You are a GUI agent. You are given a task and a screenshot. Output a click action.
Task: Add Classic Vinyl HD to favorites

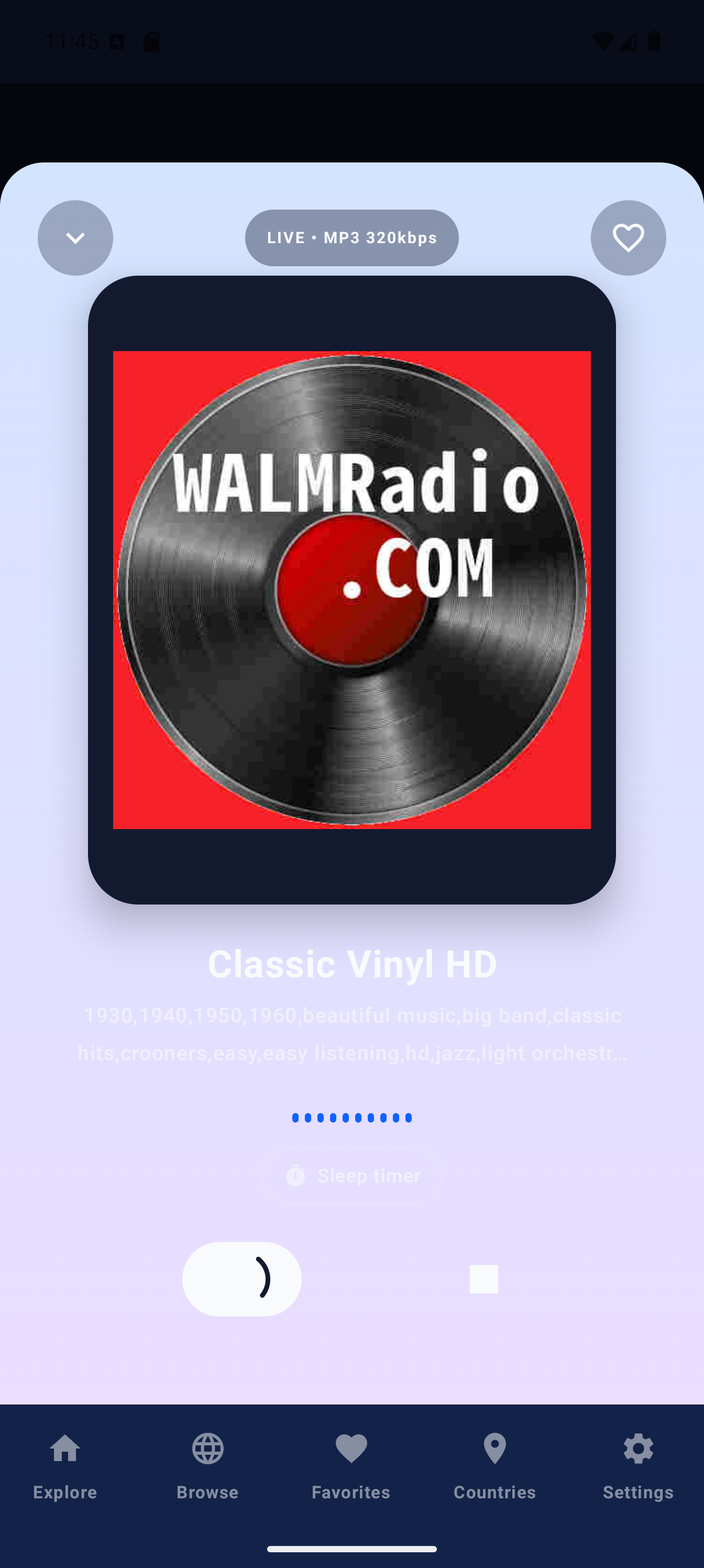coord(628,237)
